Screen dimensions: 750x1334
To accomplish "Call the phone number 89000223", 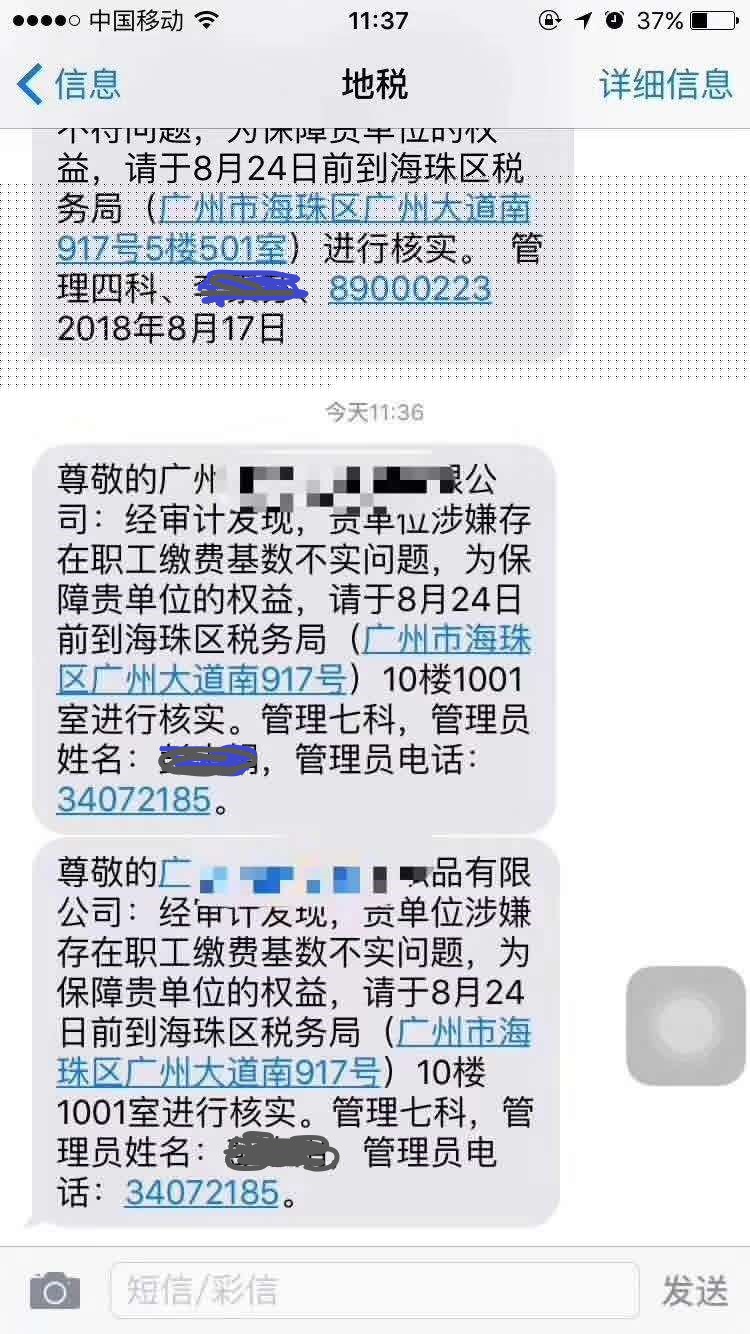I will pos(410,289).
